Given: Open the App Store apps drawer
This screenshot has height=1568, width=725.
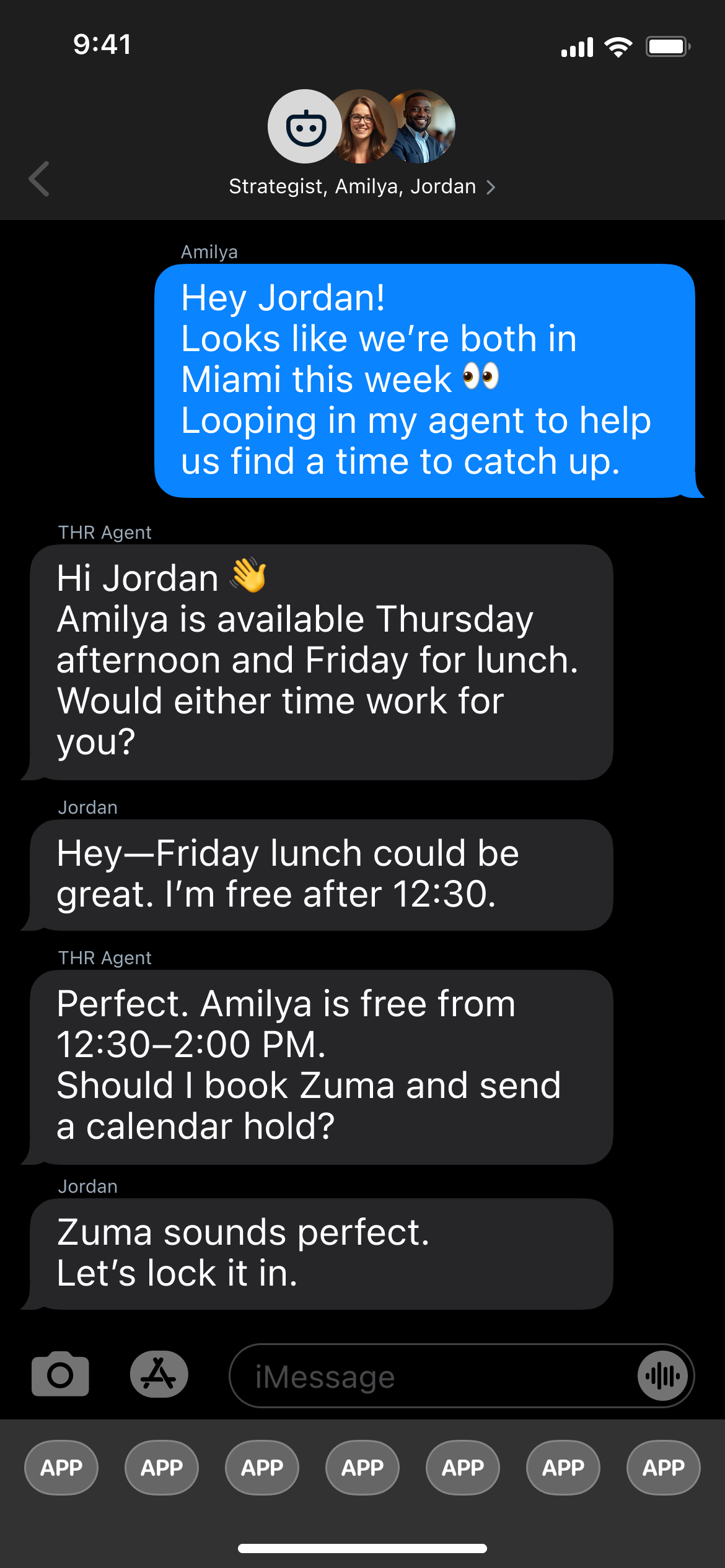Looking at the screenshot, I should (159, 1375).
